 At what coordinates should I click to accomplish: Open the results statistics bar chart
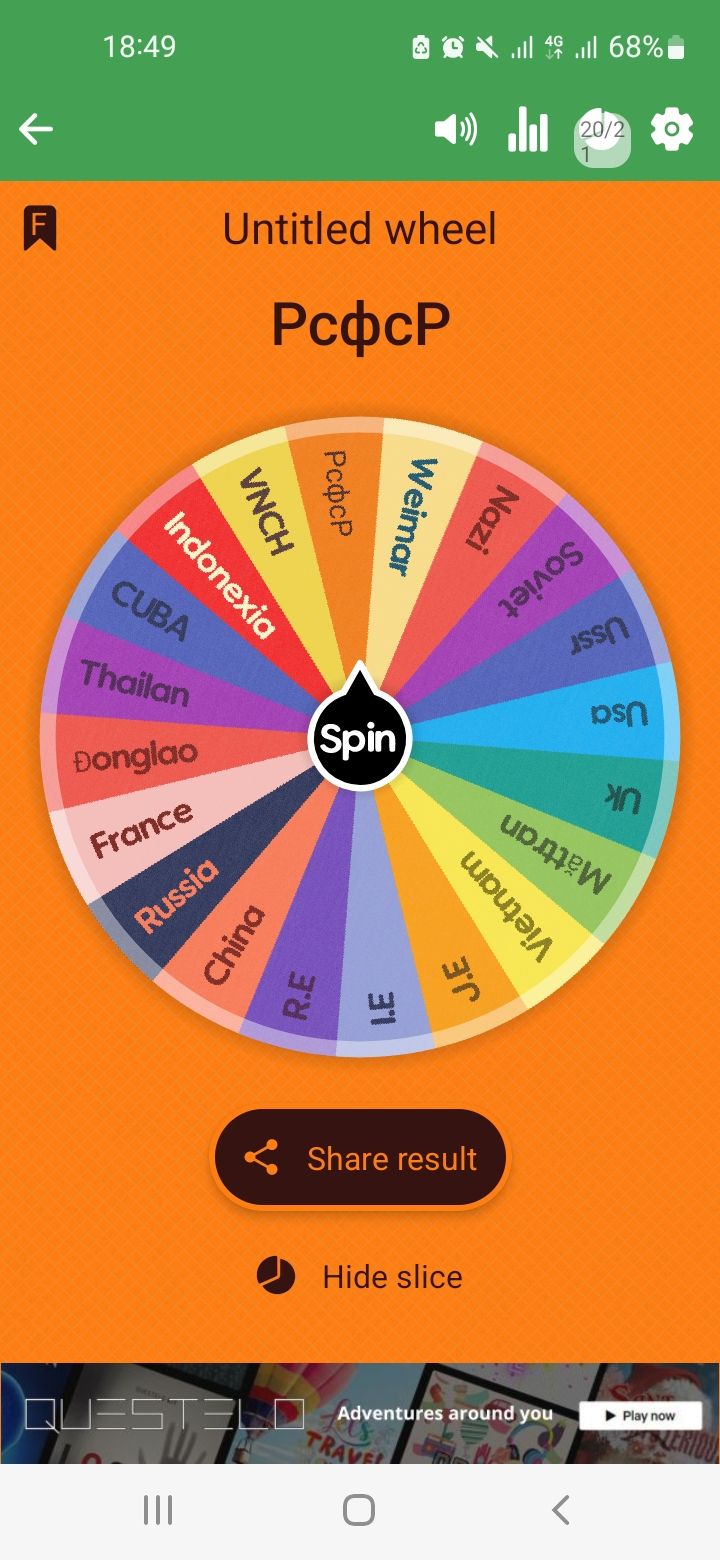(x=528, y=129)
